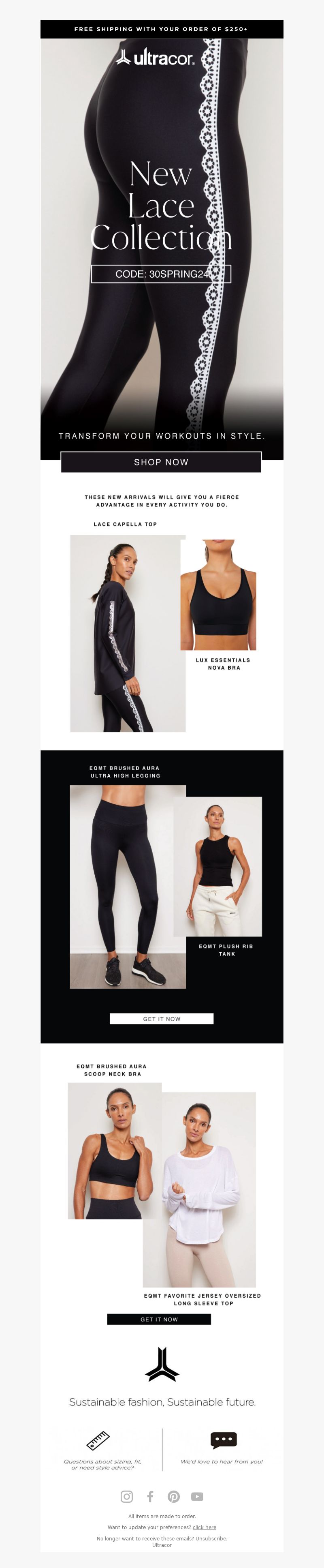Tap the black Get It Now button
The image size is (324, 1568).
(159, 1319)
